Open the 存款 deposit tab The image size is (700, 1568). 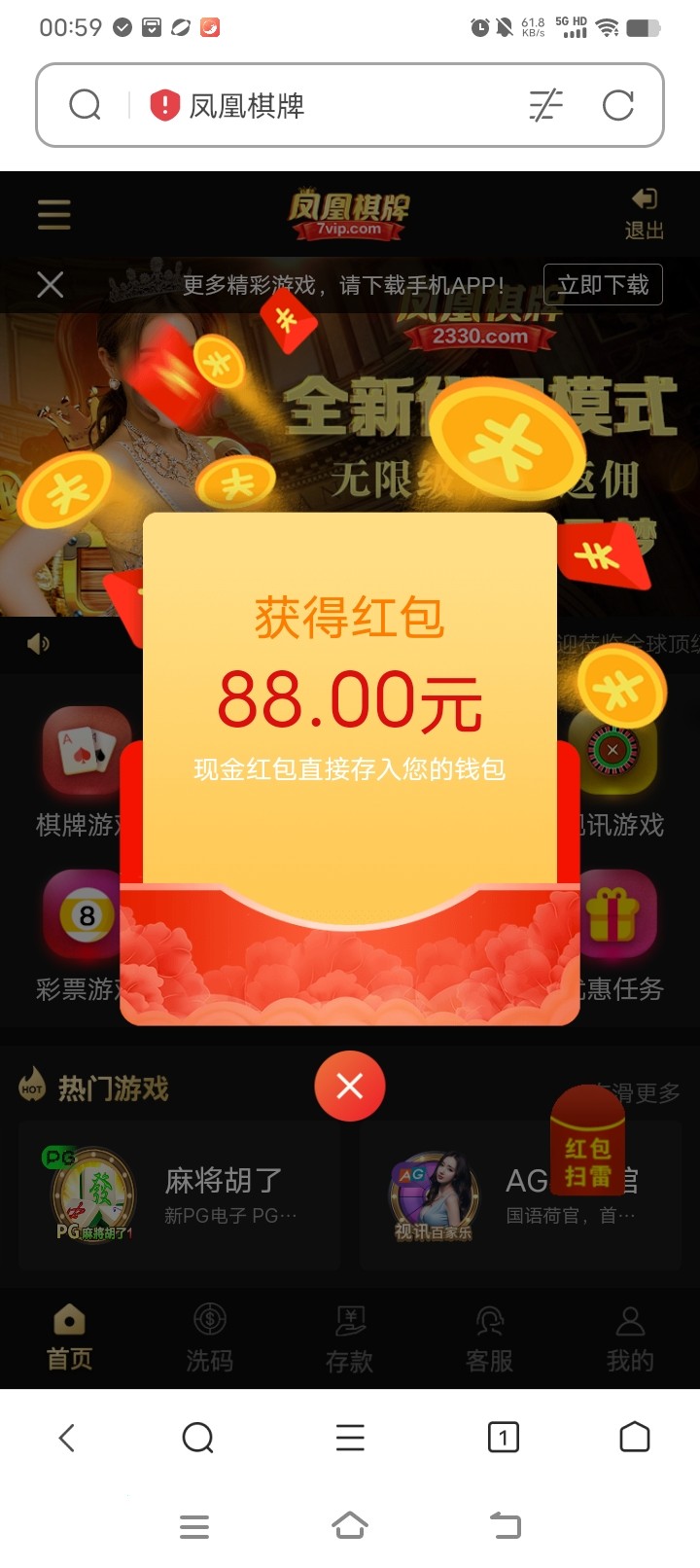[350, 1338]
